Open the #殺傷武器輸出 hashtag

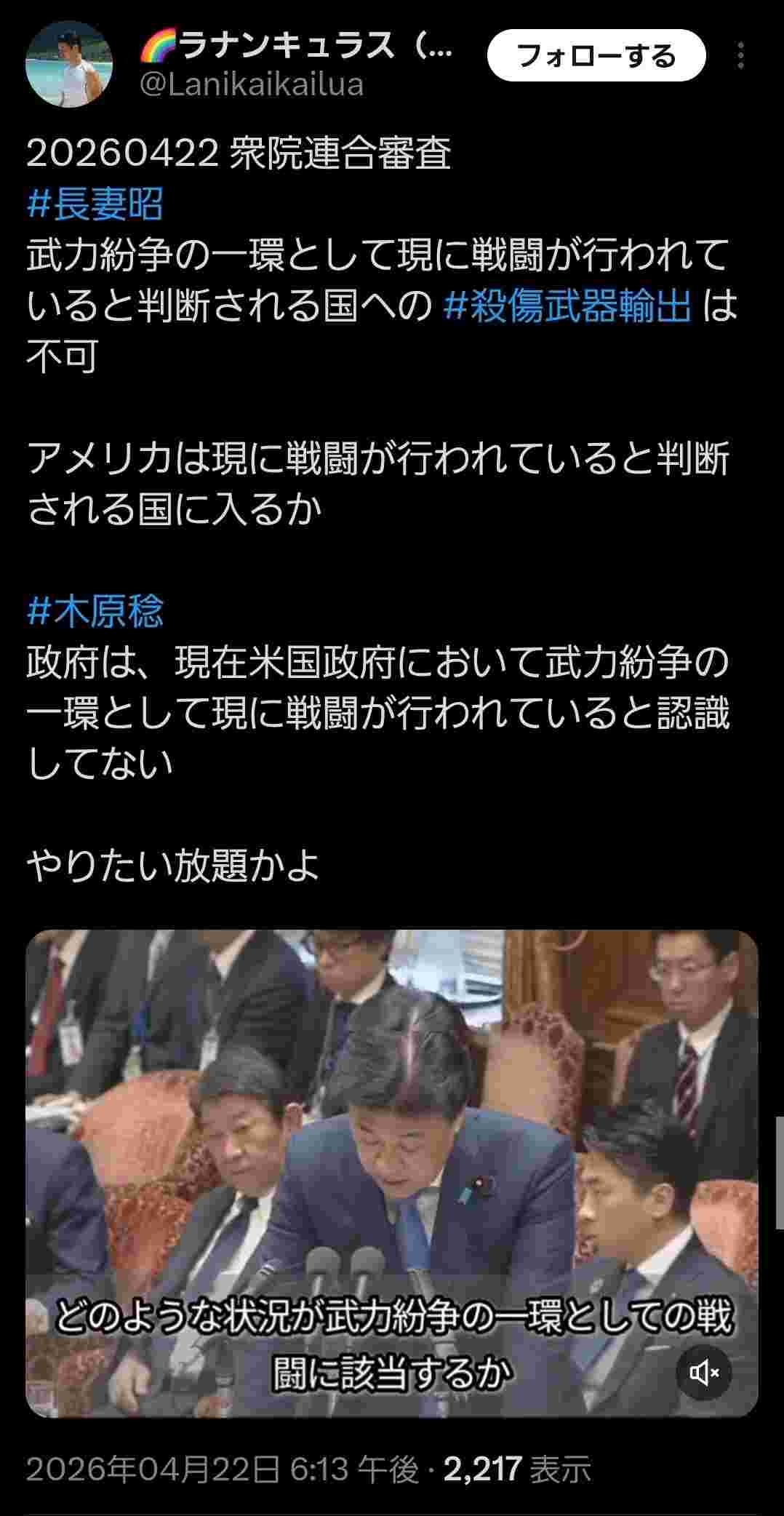[x=567, y=305]
